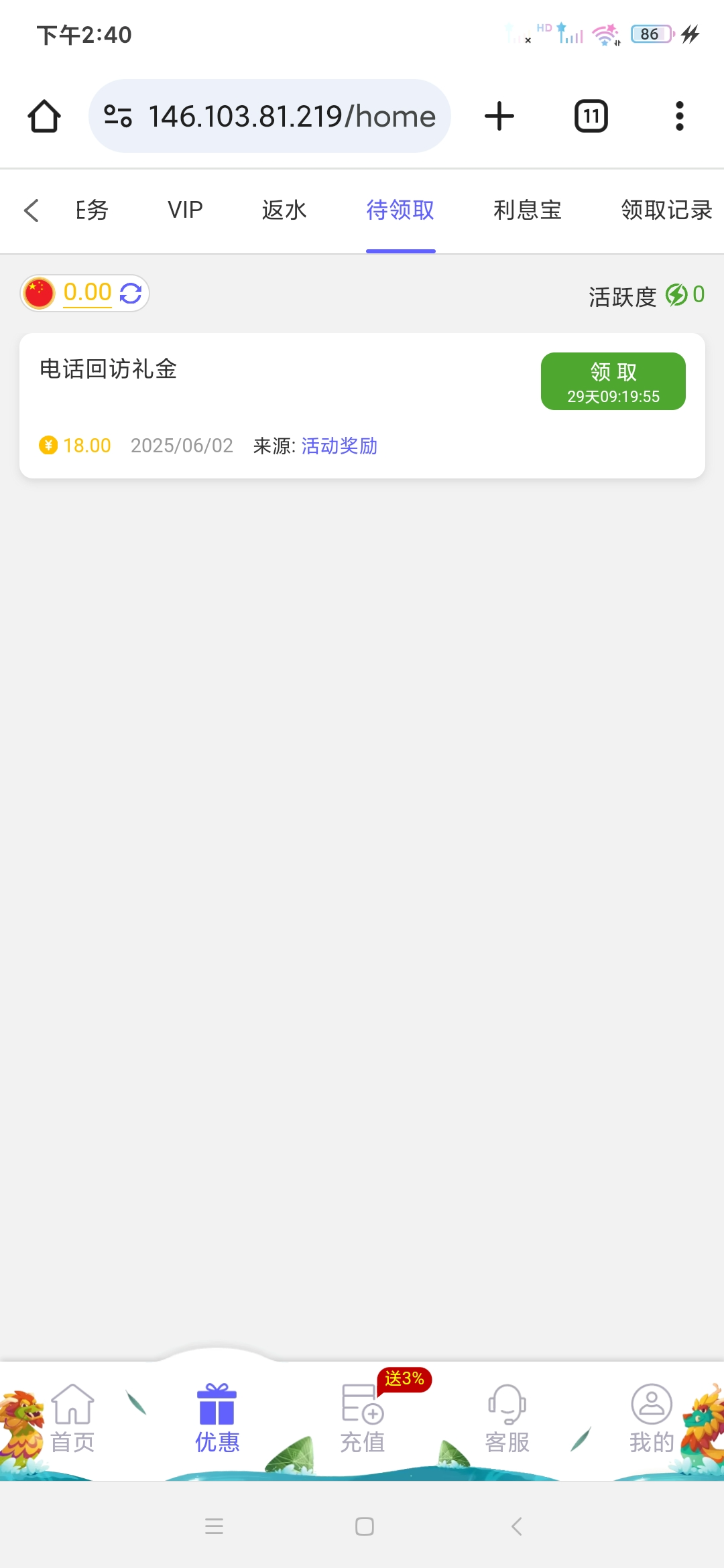Open the 利息宝 tab
Screen dimensions: 724x1568
528,210
